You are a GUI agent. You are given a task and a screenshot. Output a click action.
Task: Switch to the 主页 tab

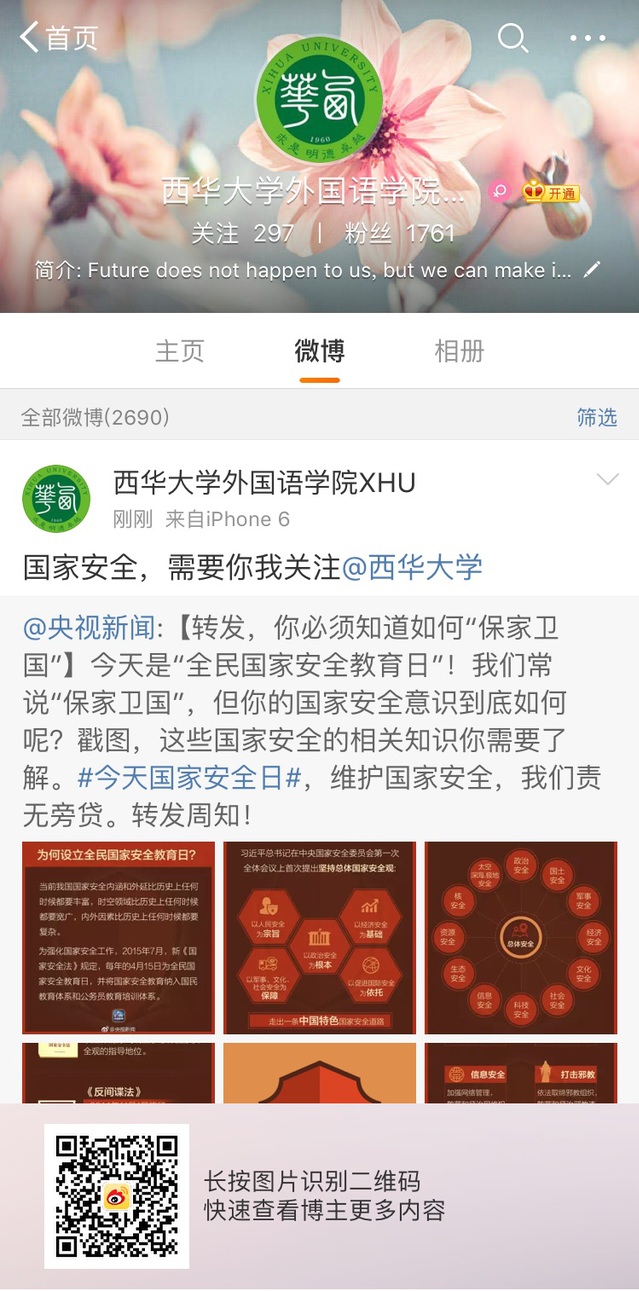click(180, 351)
